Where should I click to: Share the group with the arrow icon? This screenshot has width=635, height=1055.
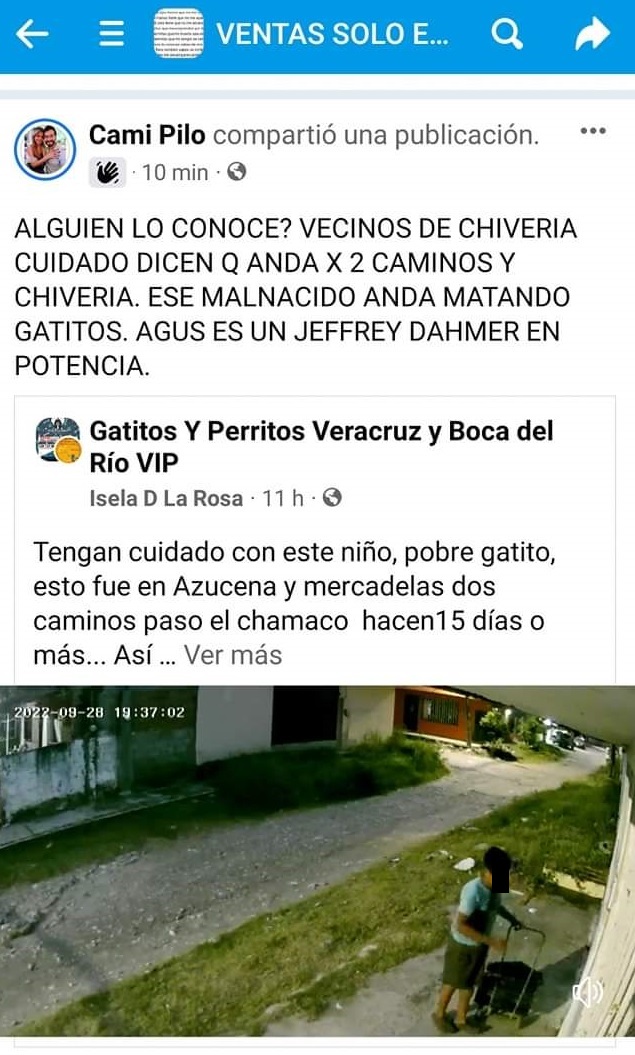point(592,36)
